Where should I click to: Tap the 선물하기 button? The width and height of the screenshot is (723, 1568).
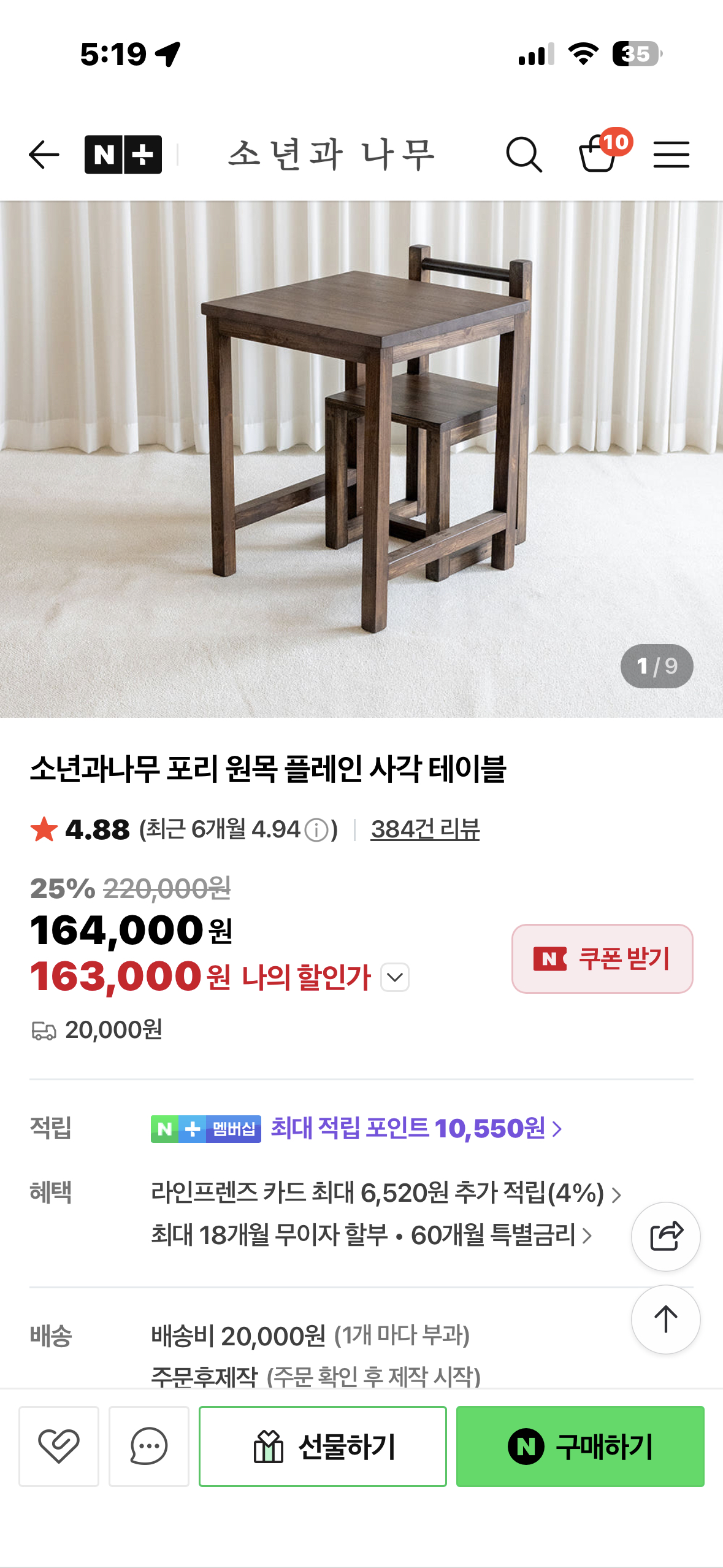click(x=323, y=1446)
